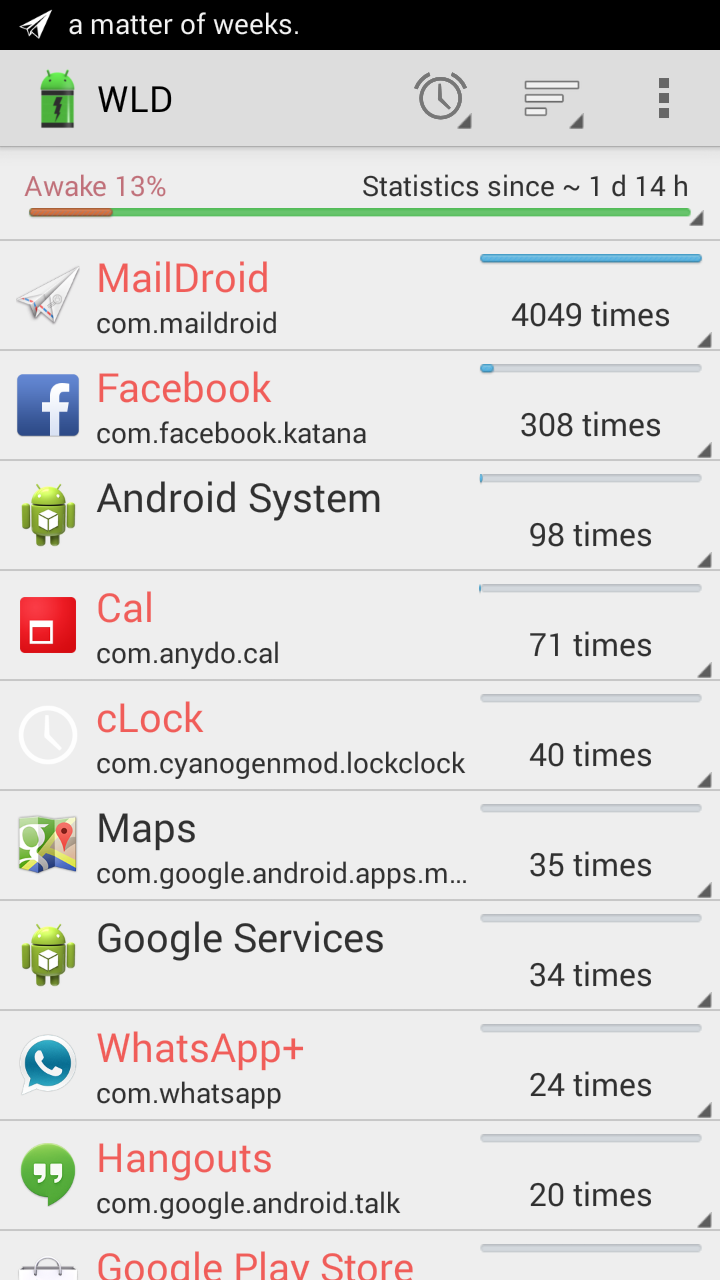Expand the Statistics since time bar
This screenshot has height=1280, width=720.
point(360,194)
